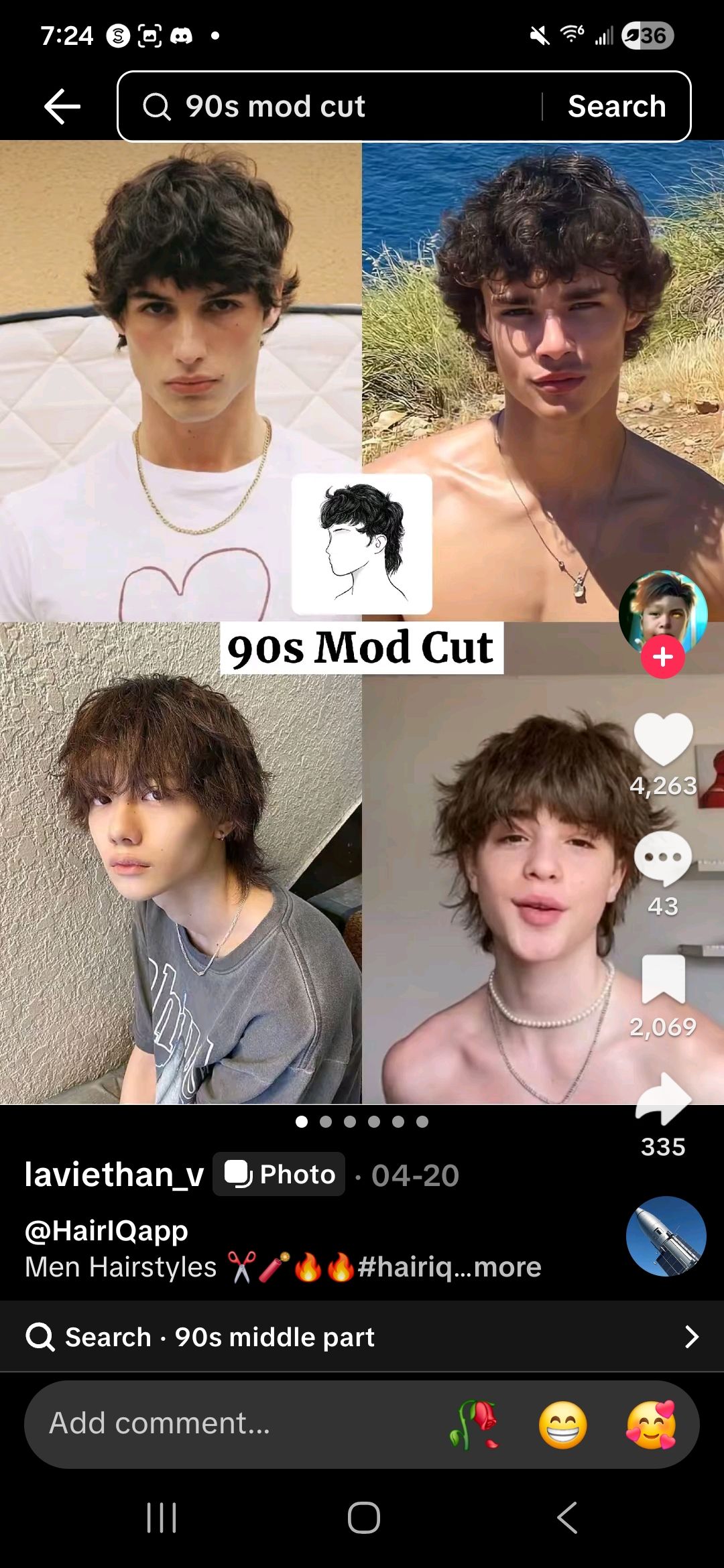Open the creator's profile picture

coord(662,611)
